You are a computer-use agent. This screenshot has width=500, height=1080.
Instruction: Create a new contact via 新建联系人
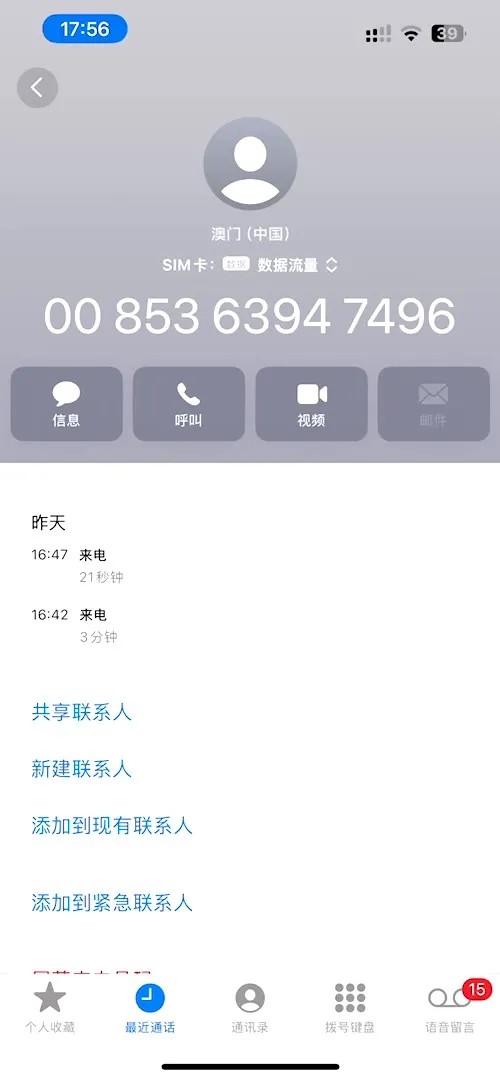coord(81,769)
